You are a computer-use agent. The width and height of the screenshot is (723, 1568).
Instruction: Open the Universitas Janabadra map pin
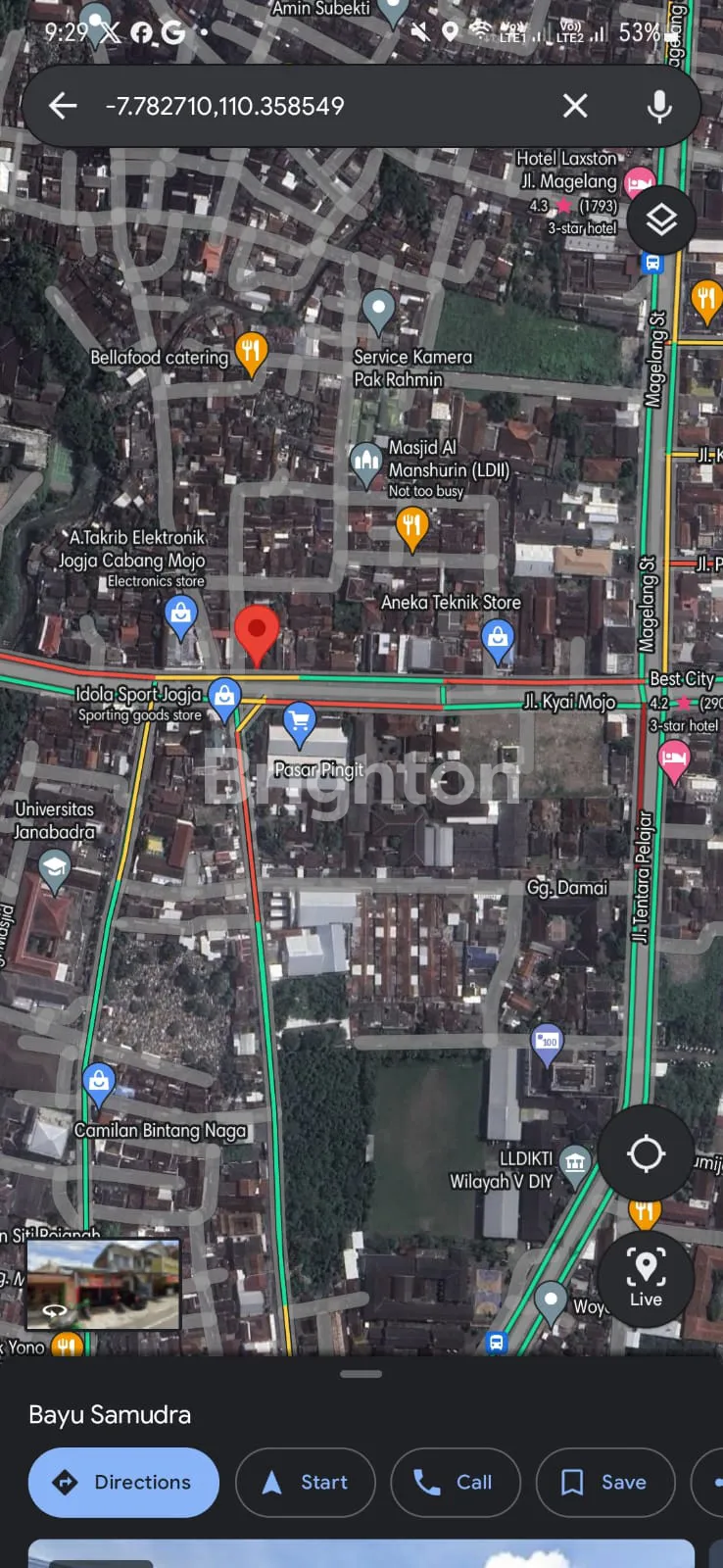point(54,867)
